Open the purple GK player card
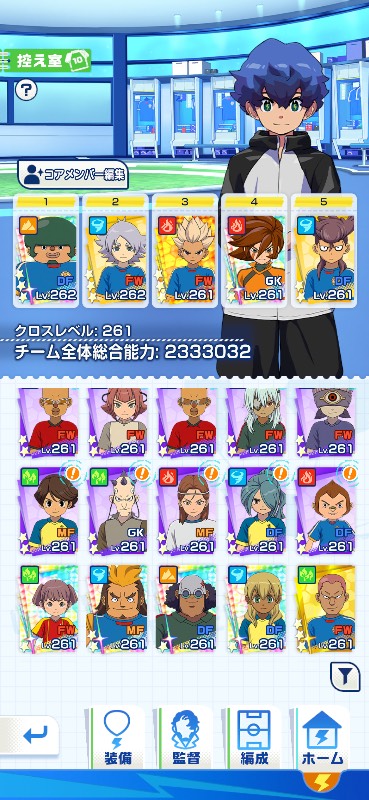369x800 pixels. click(118, 510)
